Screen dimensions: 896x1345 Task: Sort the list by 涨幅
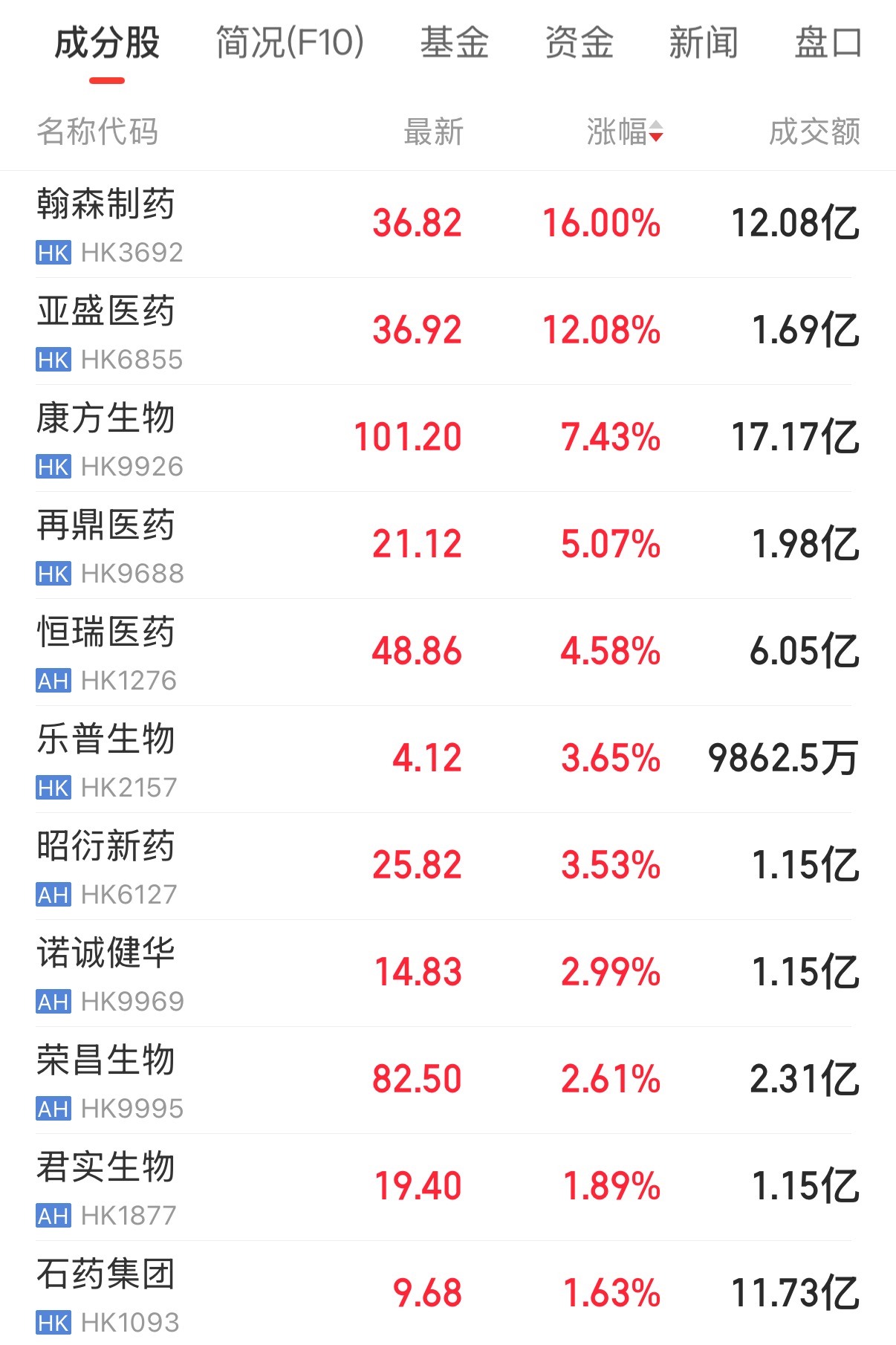624,132
